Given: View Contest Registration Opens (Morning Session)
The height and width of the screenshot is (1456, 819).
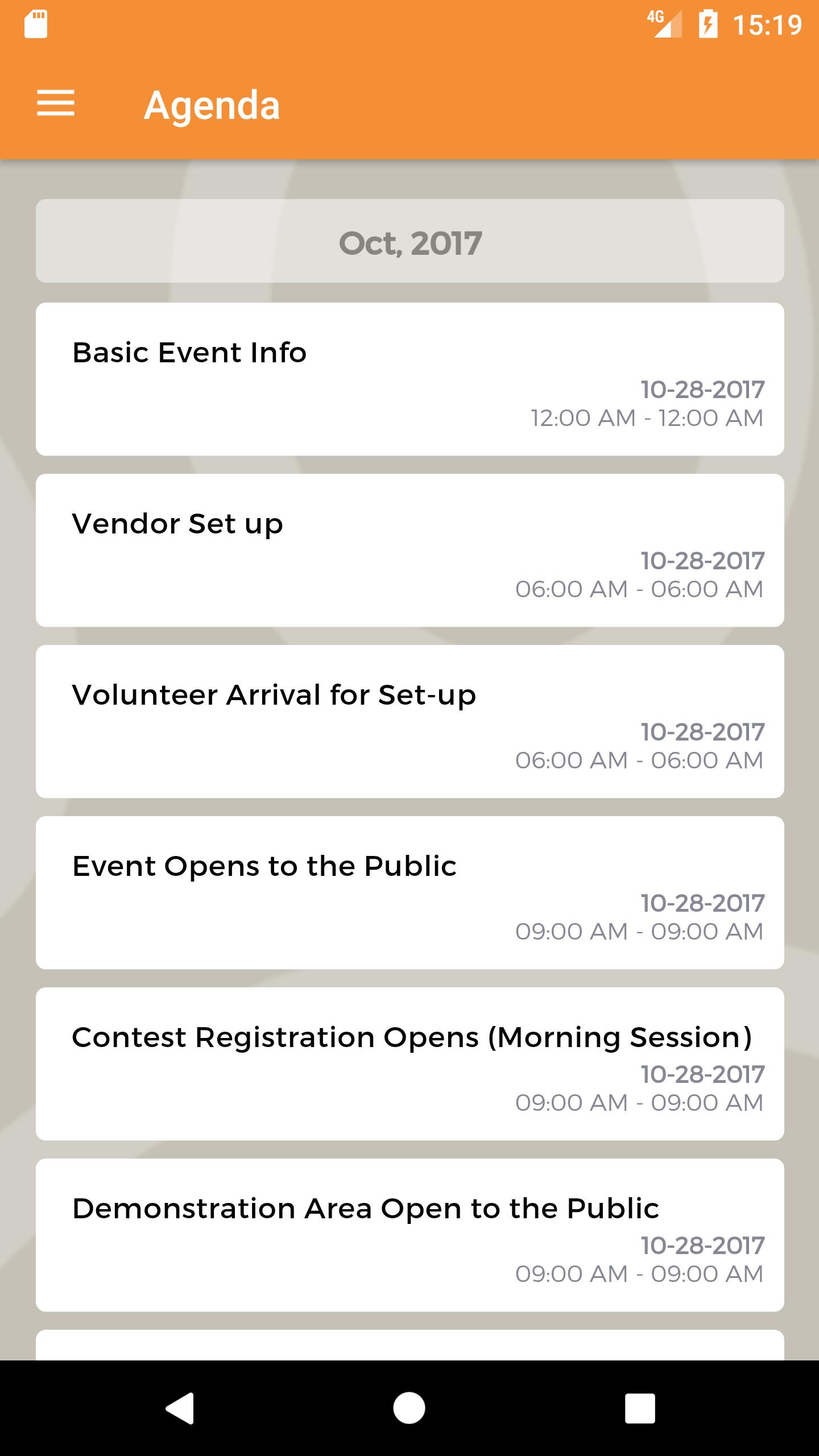Looking at the screenshot, I should click(409, 1064).
